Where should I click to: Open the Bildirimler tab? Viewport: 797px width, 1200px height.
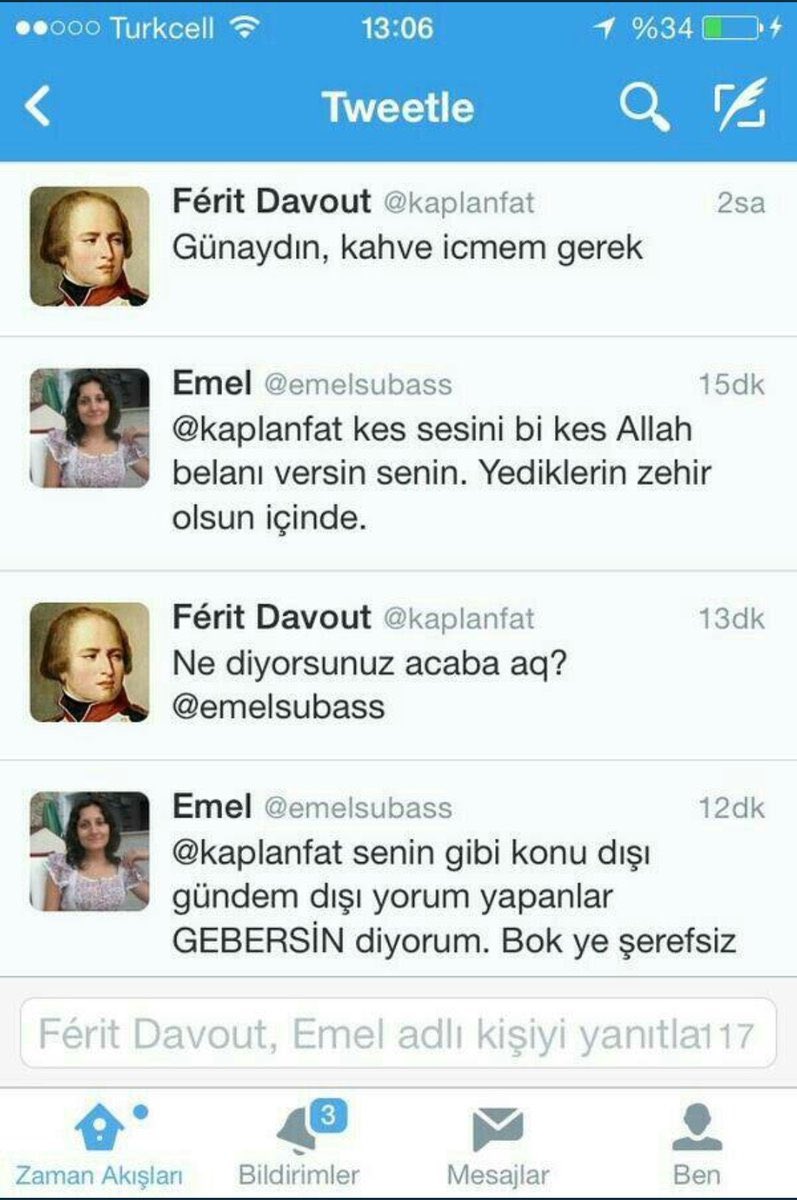point(299,1144)
